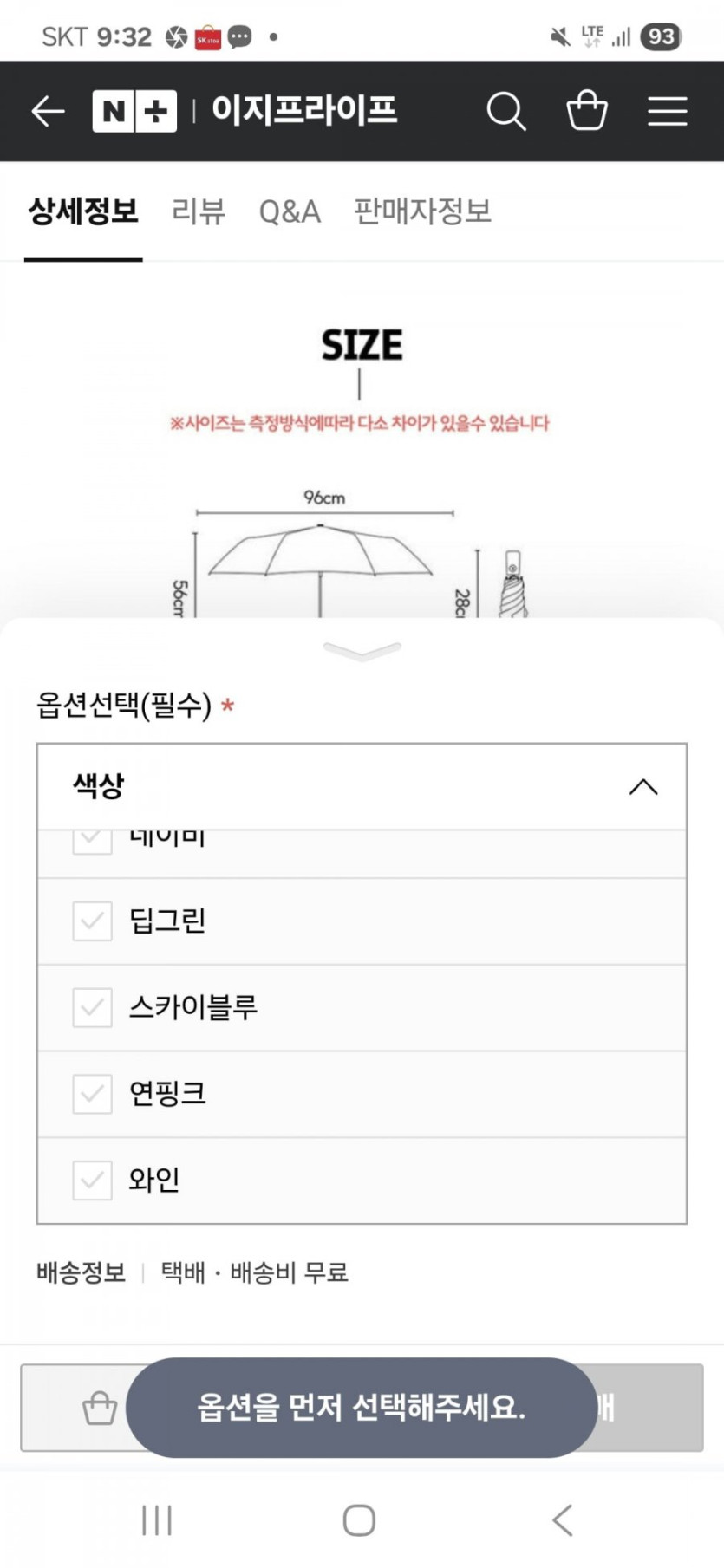Switch to the 리뷰 tab
Image resolution: width=724 pixels, height=1568 pixels.
pyautogui.click(x=199, y=211)
